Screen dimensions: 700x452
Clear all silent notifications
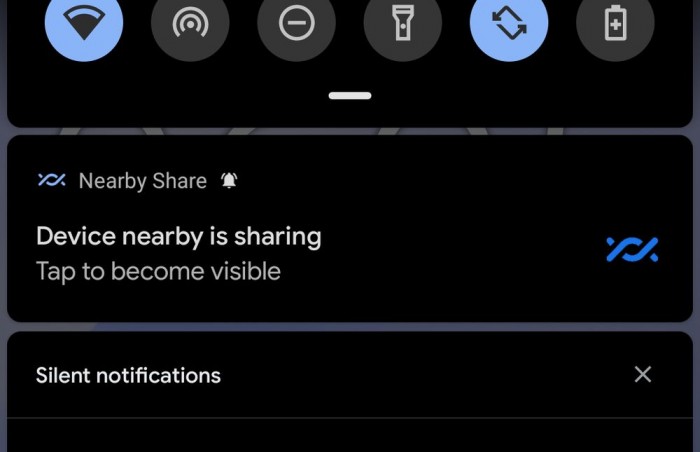643,374
